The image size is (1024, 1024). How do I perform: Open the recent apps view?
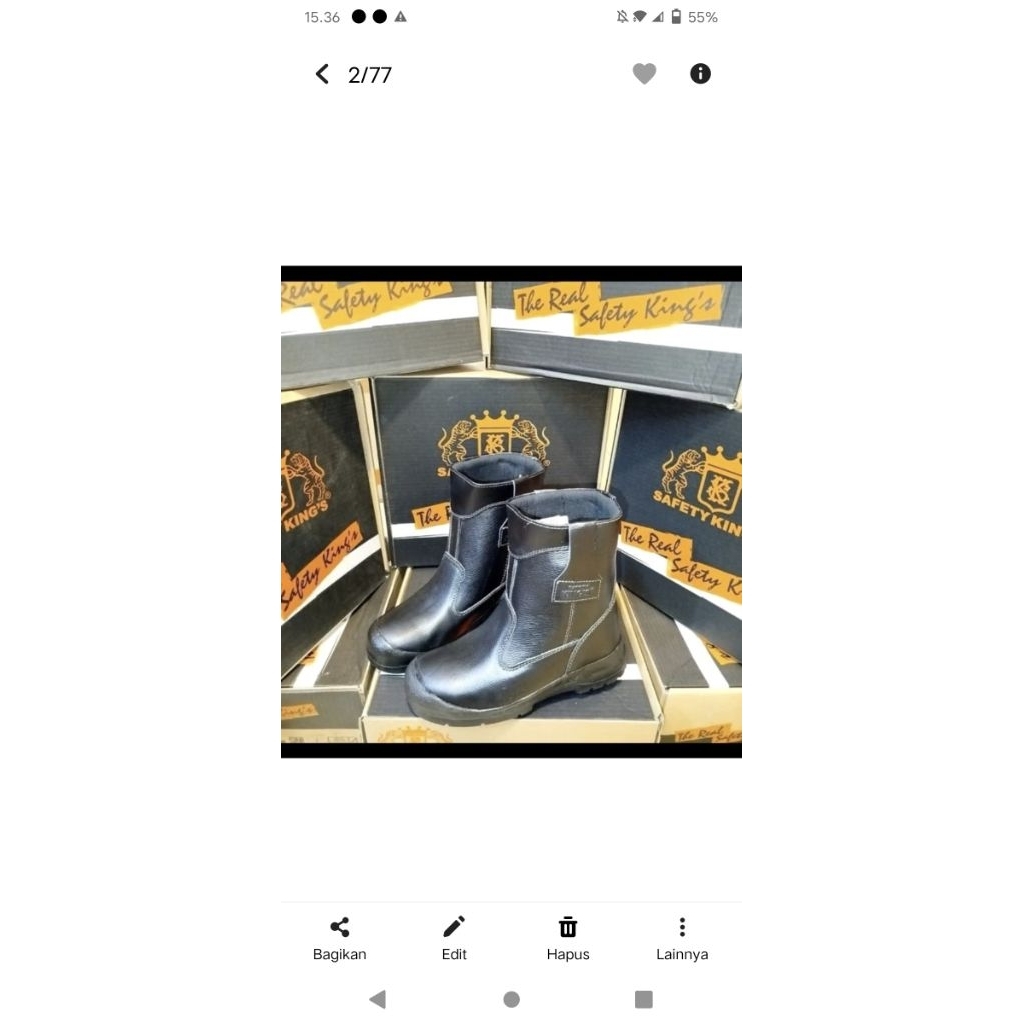[x=644, y=999]
